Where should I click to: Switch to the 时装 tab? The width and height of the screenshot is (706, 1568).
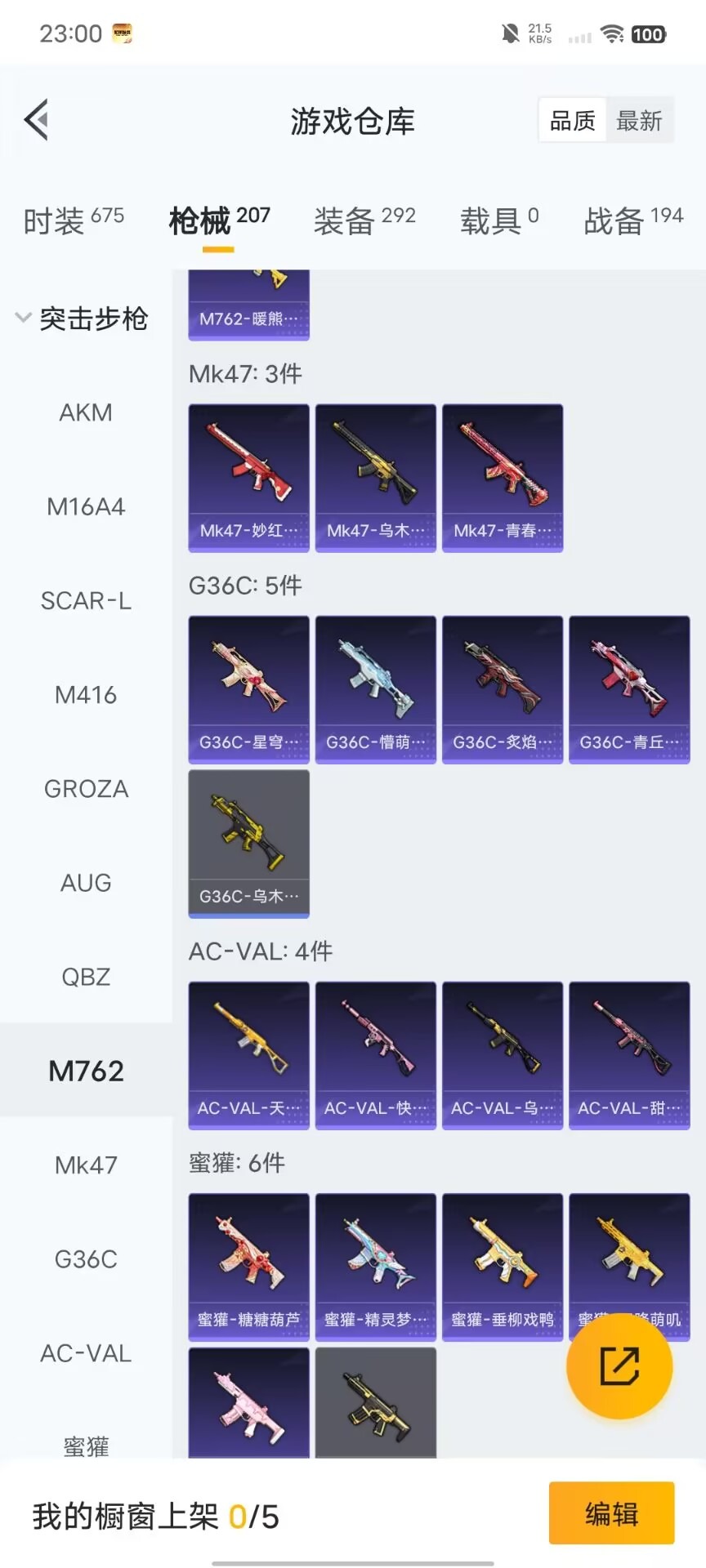73,220
